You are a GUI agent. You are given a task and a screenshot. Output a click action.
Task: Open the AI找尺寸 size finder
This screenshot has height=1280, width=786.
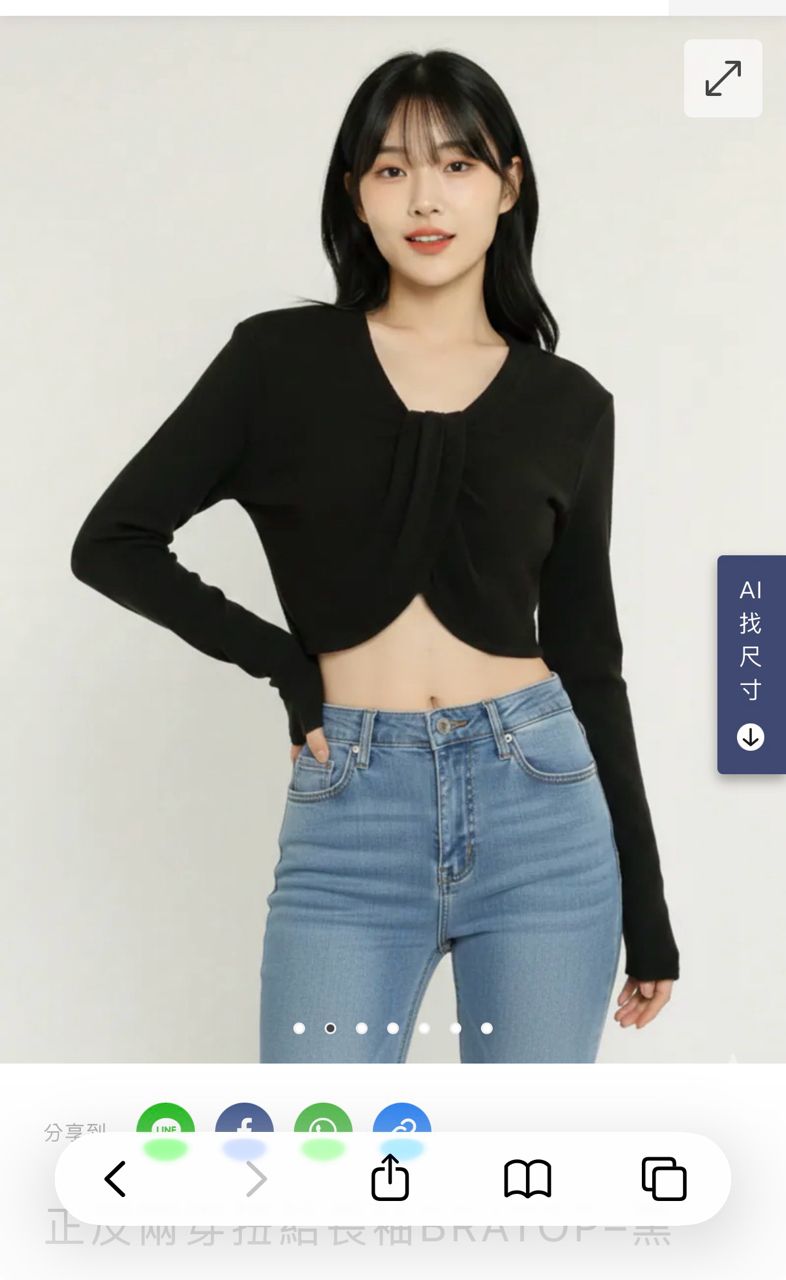[751, 664]
